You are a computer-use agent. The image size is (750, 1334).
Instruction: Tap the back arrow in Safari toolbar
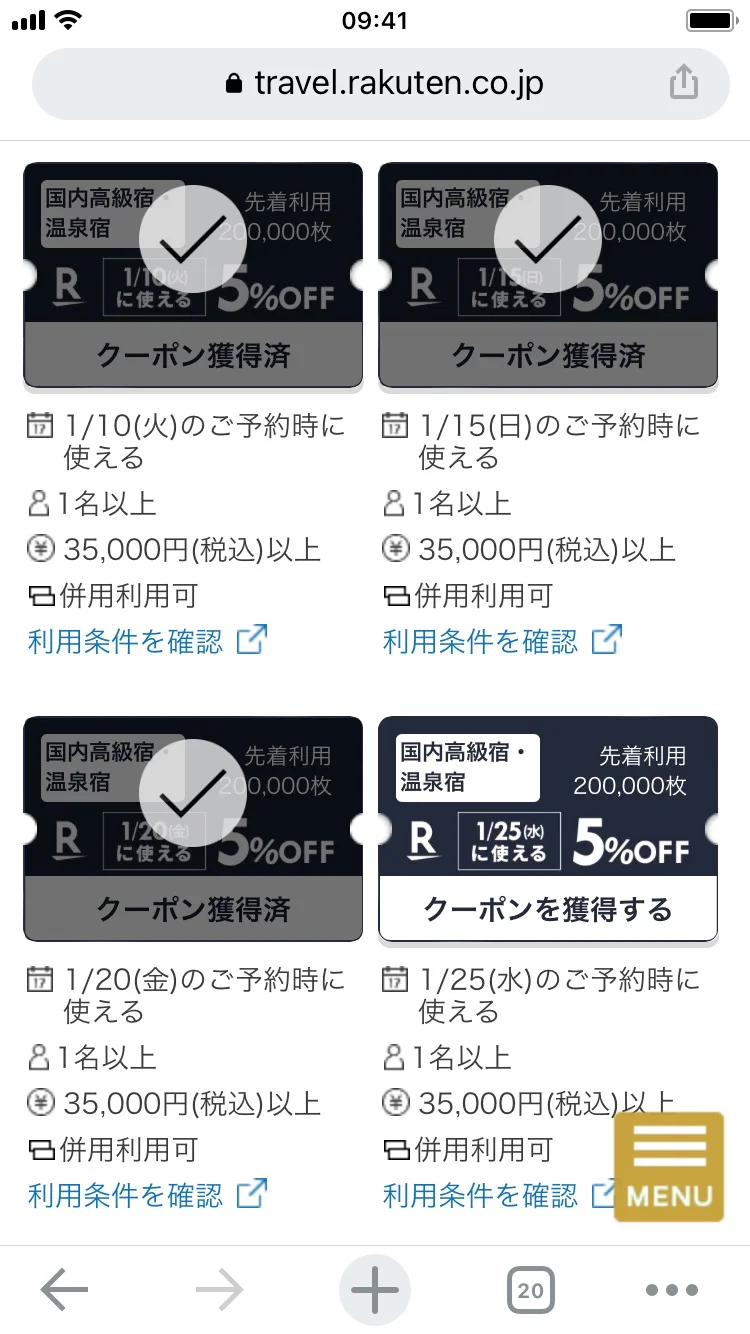pos(63,1289)
